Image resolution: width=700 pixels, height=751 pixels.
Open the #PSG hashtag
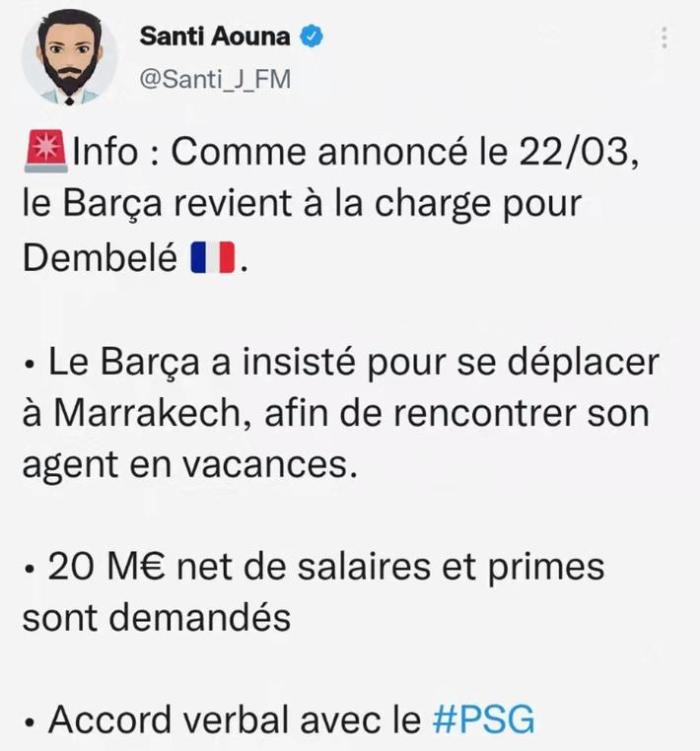click(x=486, y=719)
